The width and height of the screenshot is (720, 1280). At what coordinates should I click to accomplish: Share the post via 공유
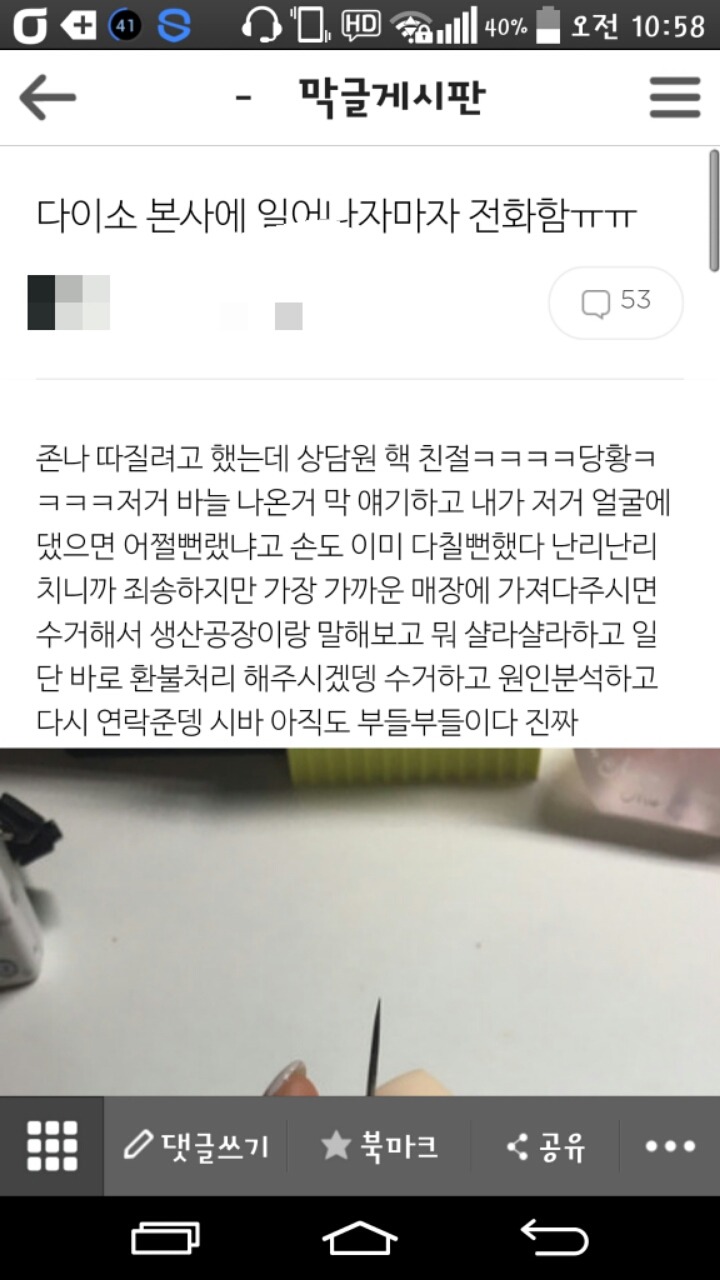tap(546, 1146)
